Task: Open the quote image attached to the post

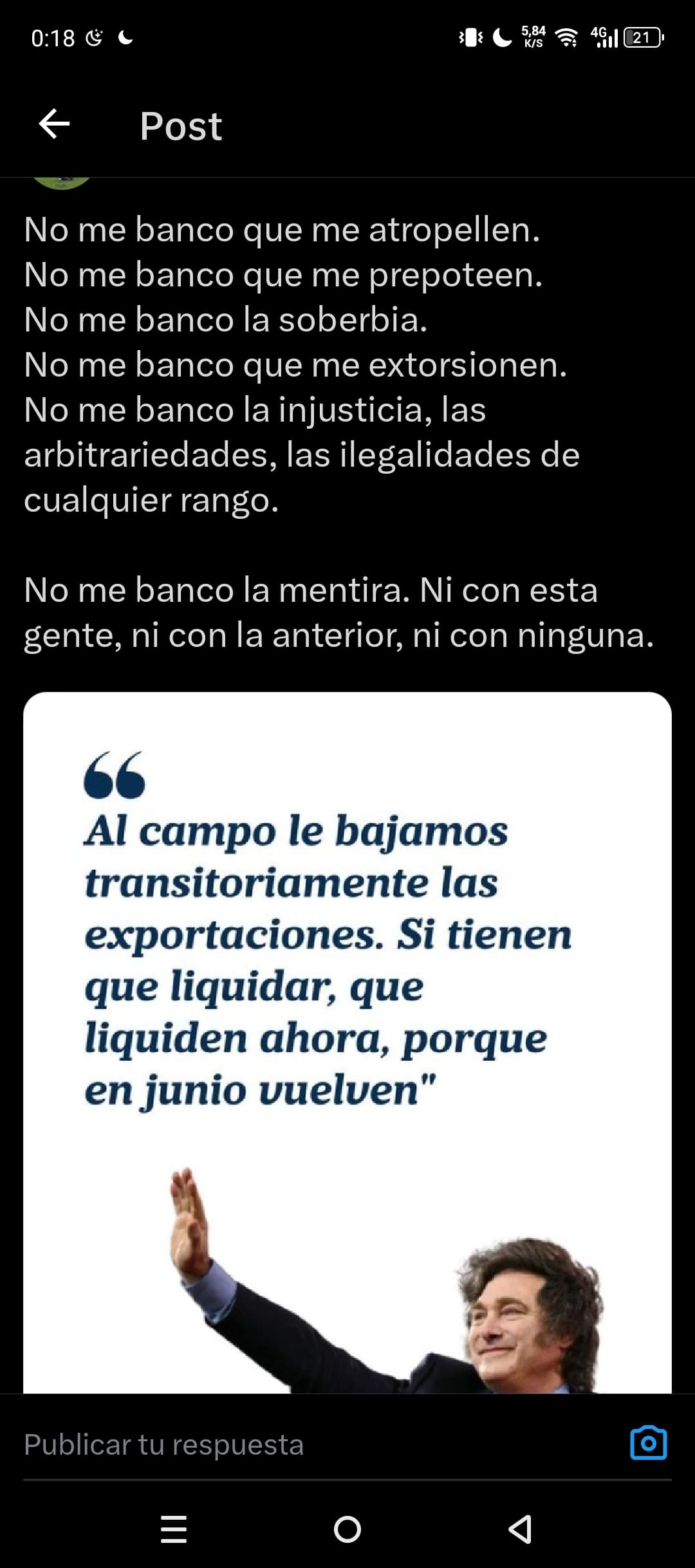Action: coord(347,1043)
